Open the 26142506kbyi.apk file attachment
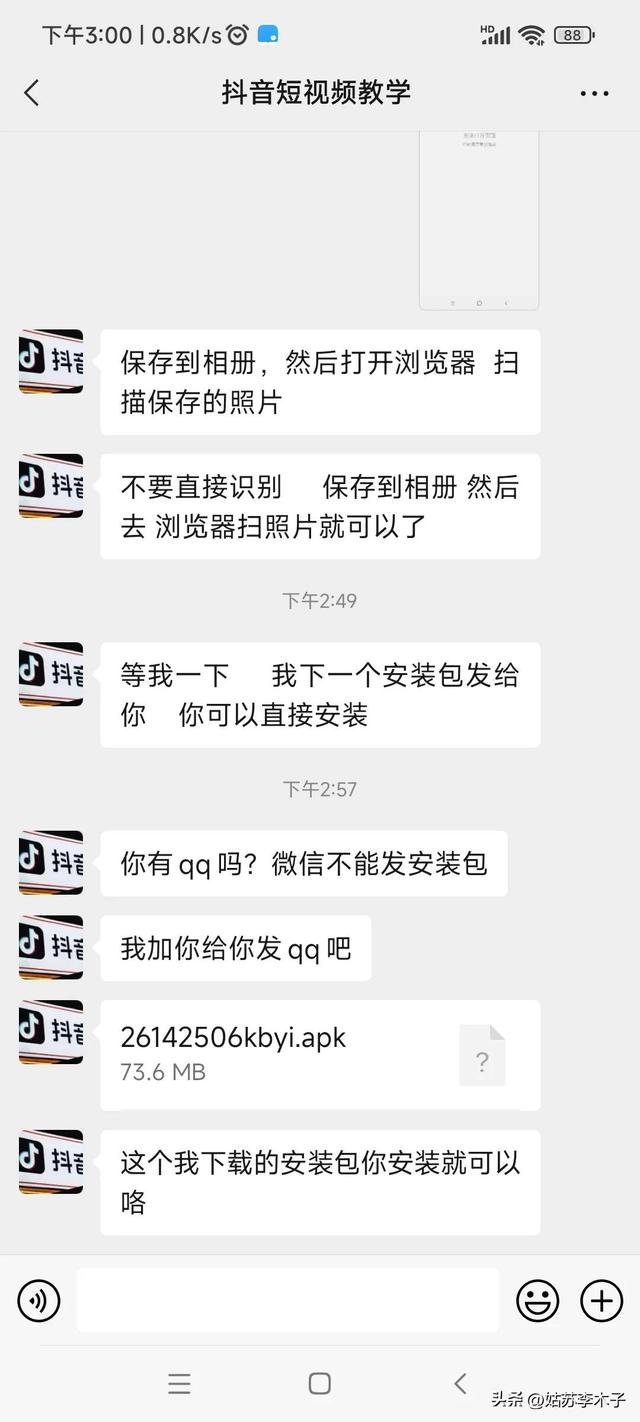This screenshot has height=1422, width=640. click(320, 1054)
